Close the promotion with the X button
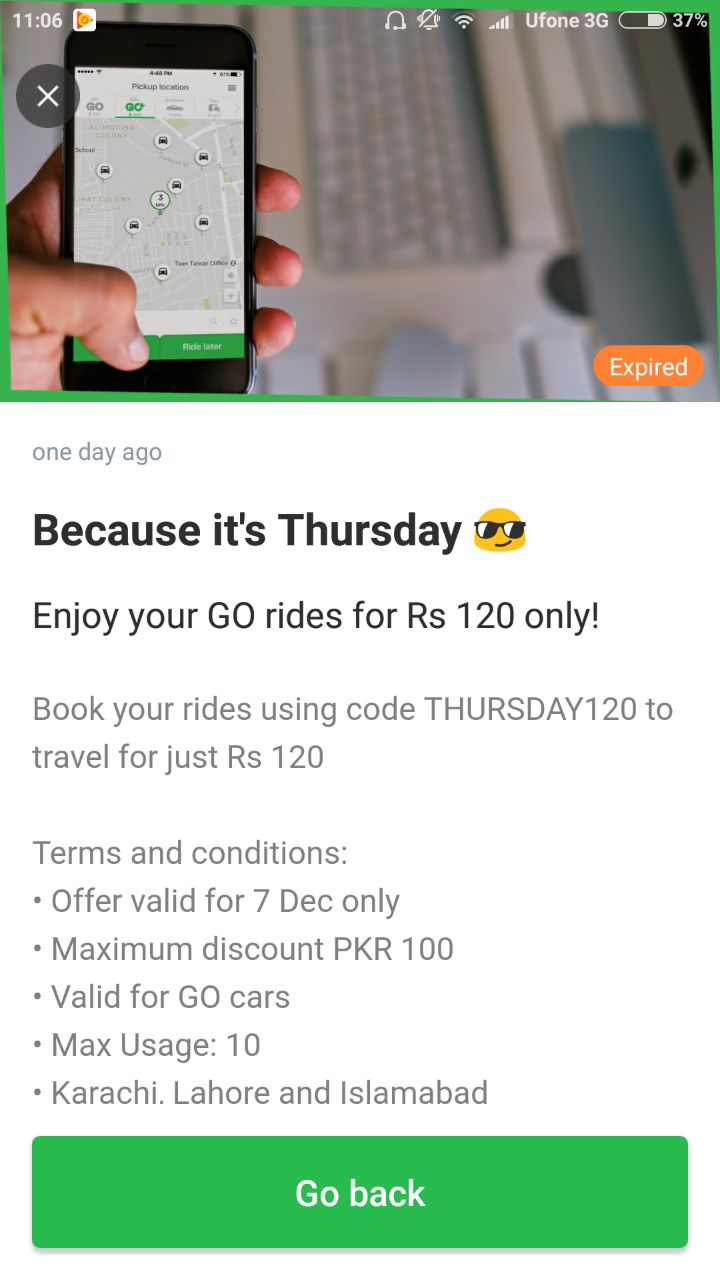Screen dimensions: 720x1280 [x=47, y=96]
